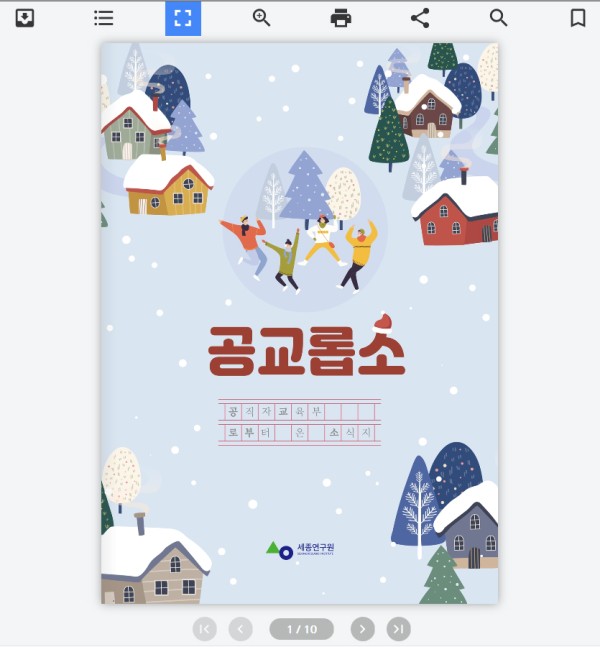This screenshot has width=600, height=647.
Task: Go to the next page
Action: (362, 629)
